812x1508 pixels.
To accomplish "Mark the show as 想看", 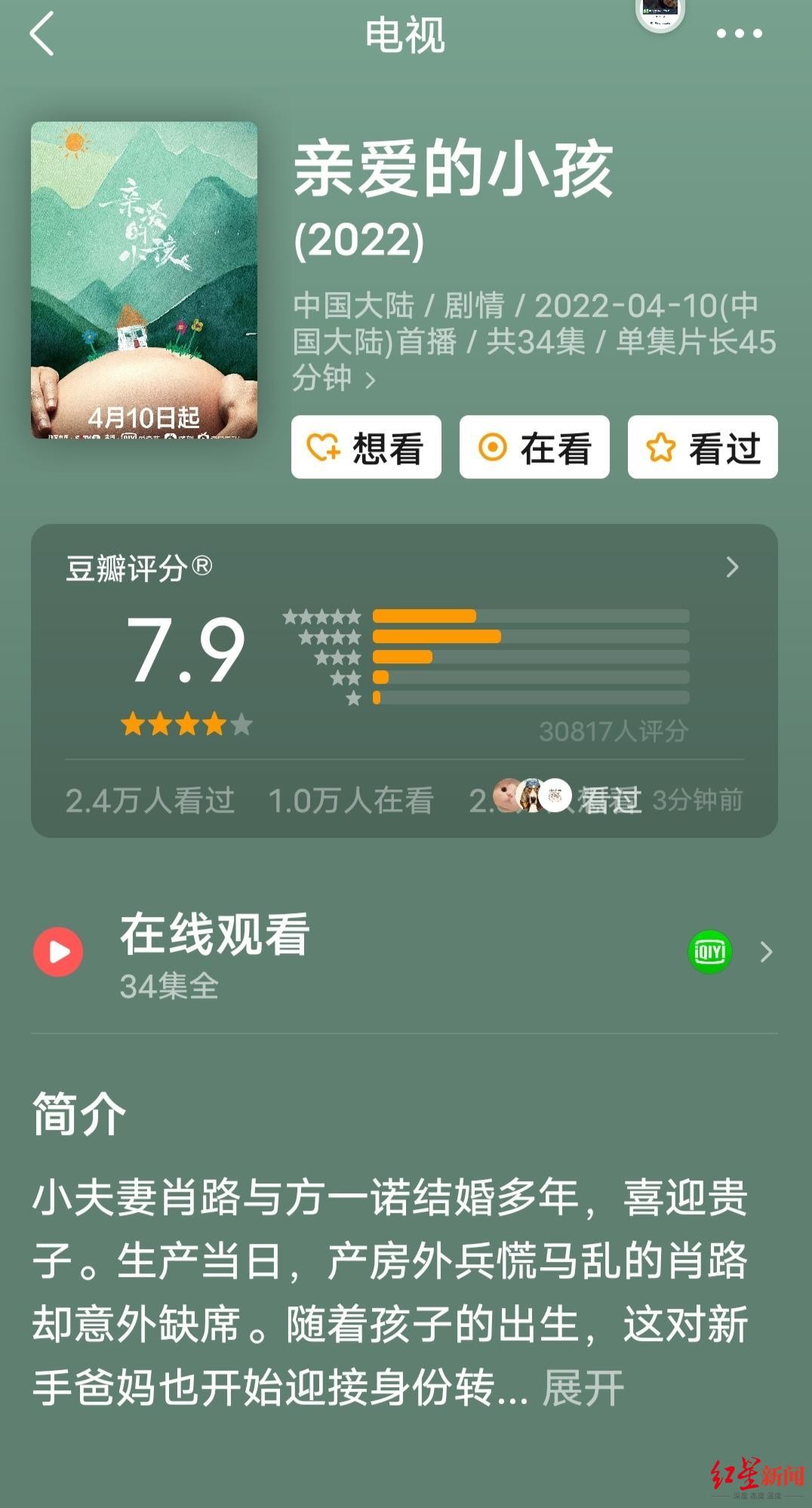I will [x=366, y=448].
